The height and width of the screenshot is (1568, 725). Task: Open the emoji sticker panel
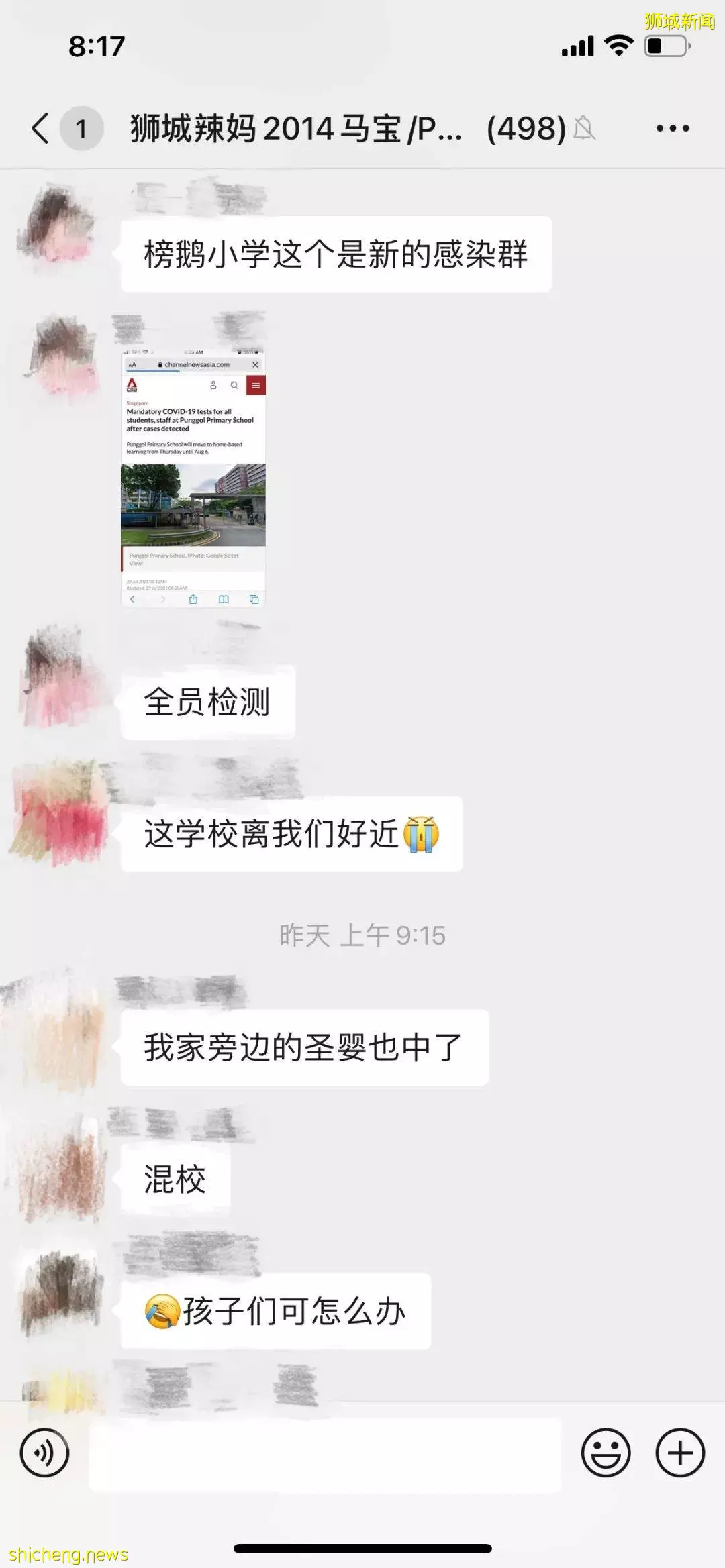(x=606, y=1453)
